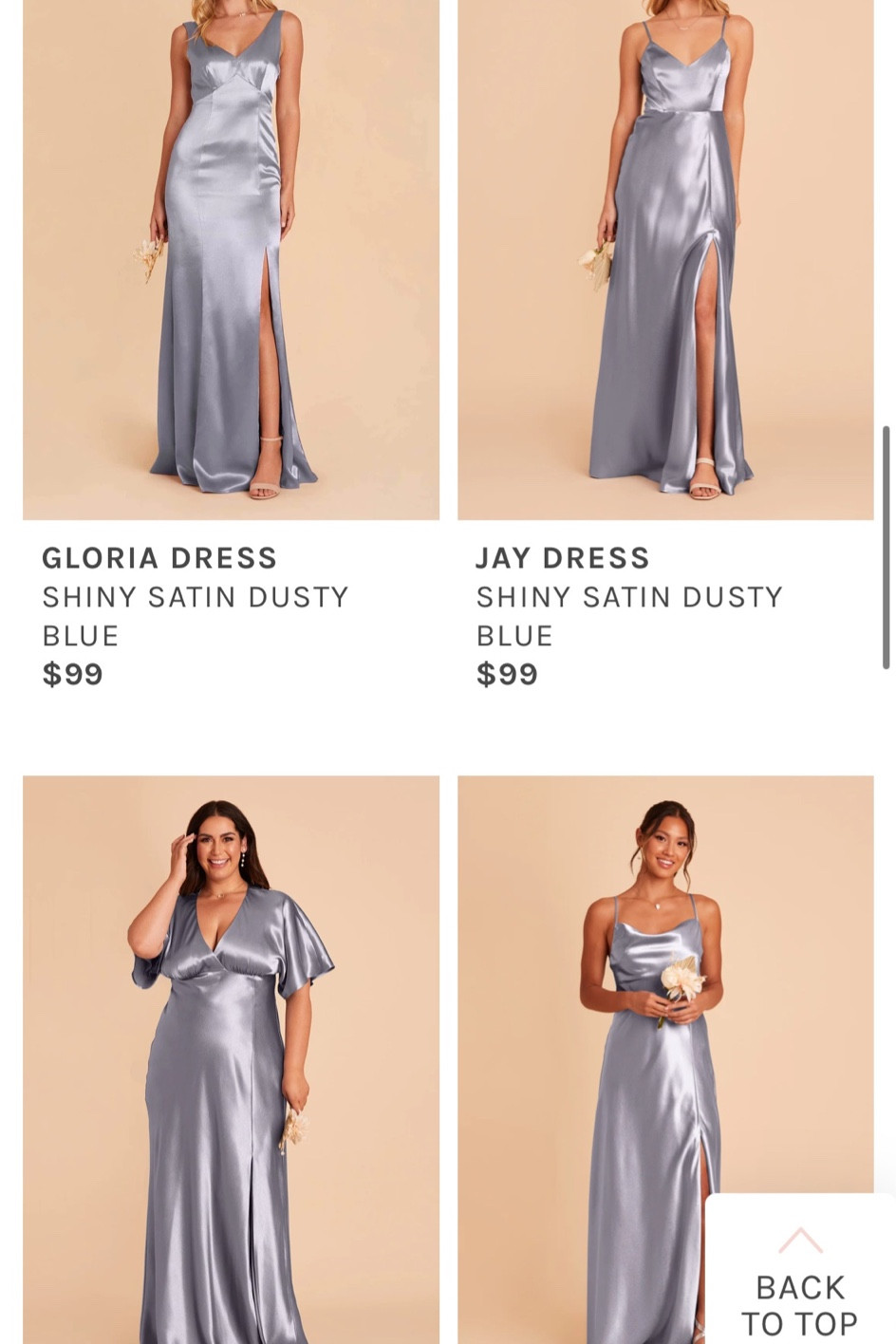
Task: Select the Gloria Dress product photo
Action: pyautogui.click(x=230, y=261)
